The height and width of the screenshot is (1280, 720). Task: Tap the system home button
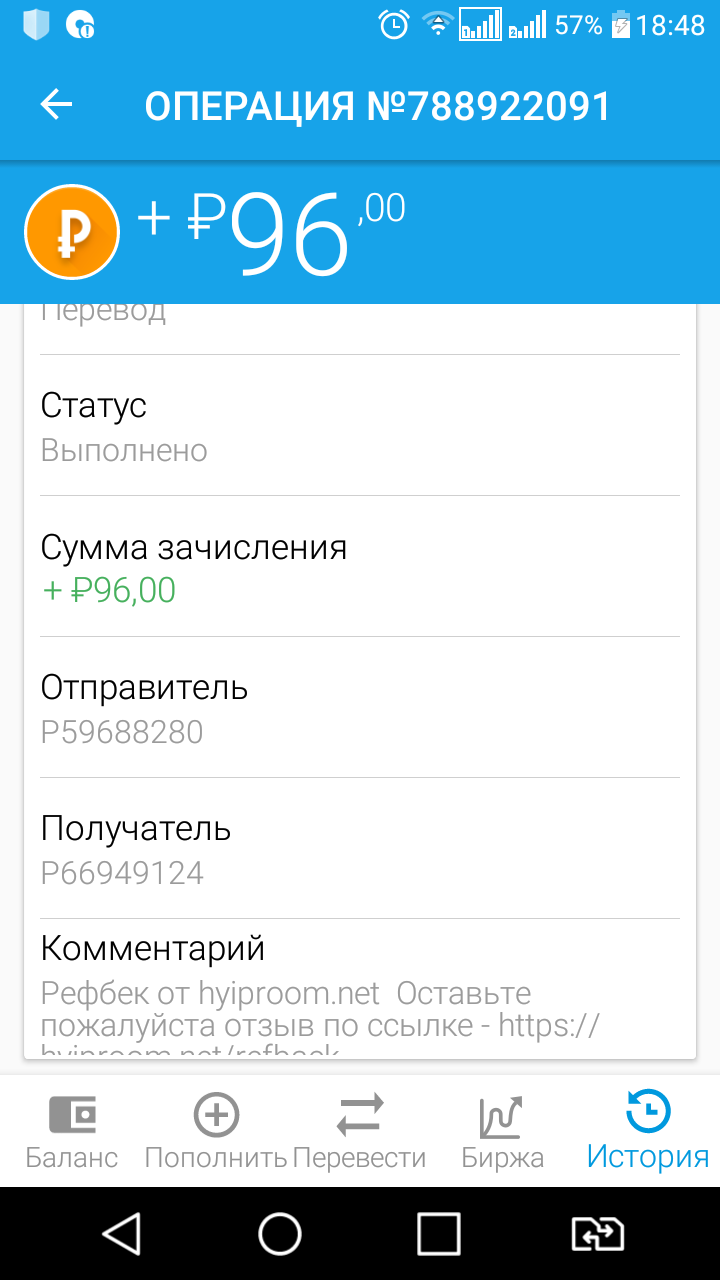pyautogui.click(x=280, y=1234)
